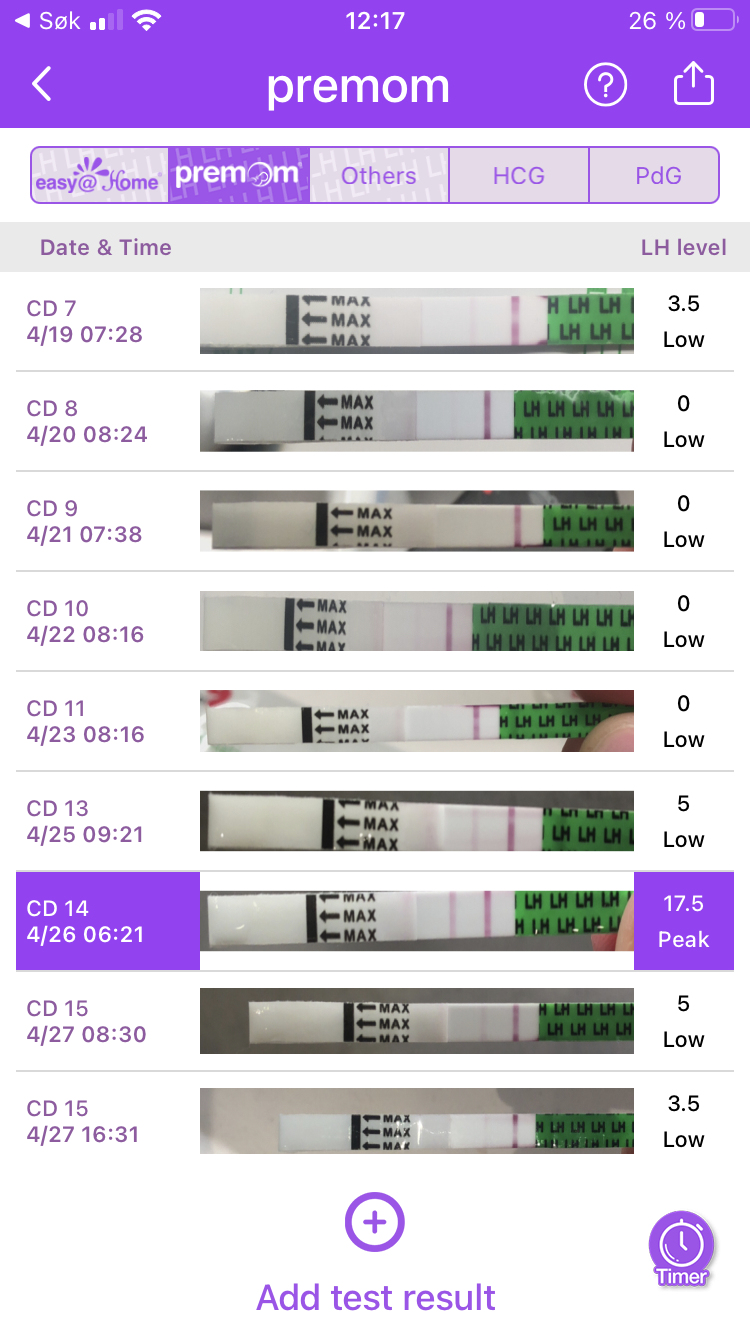Switch to the PdG tab
Viewport: 750px width, 1334px height.
(x=658, y=176)
